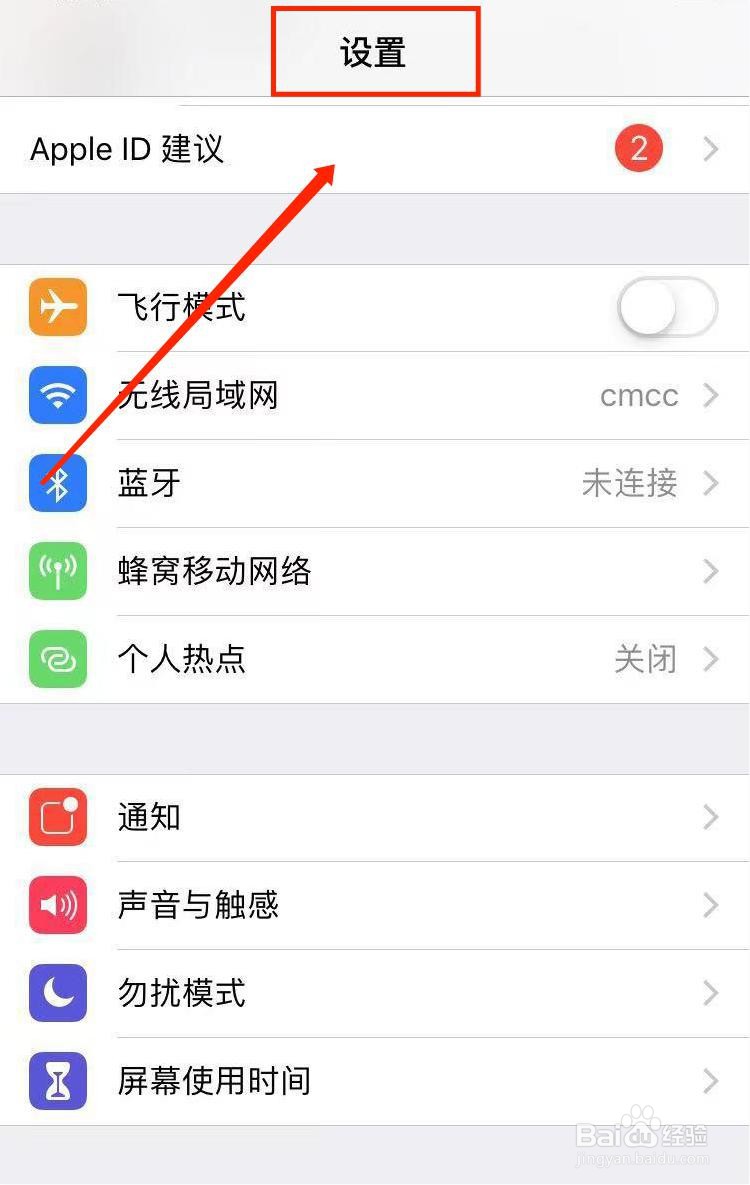750x1185 pixels.
Task: Tap the purple moon icon for 勿扰模式
Action: point(57,994)
